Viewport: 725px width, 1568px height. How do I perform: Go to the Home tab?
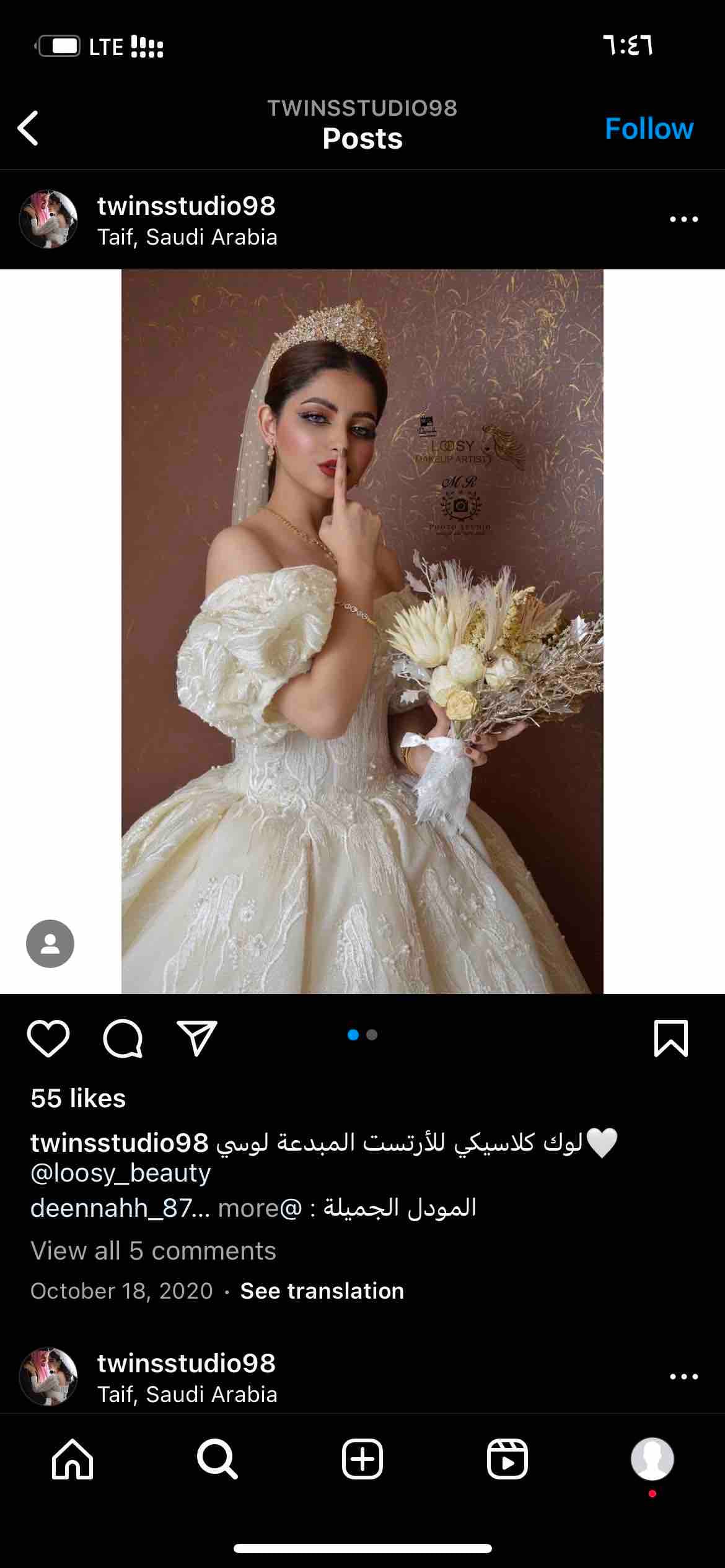[x=72, y=1459]
